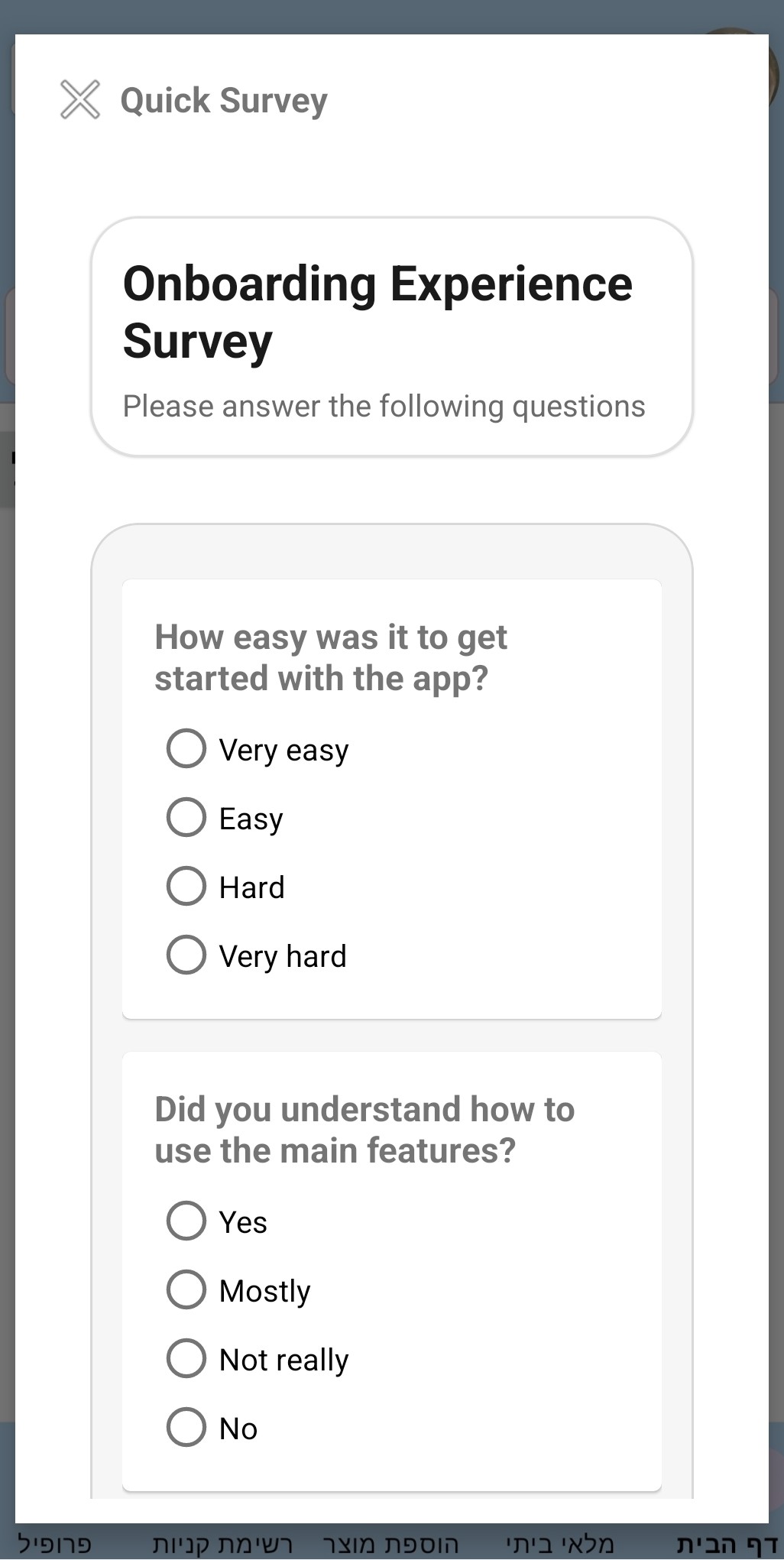Choose the Not really option

pyautogui.click(x=186, y=1358)
